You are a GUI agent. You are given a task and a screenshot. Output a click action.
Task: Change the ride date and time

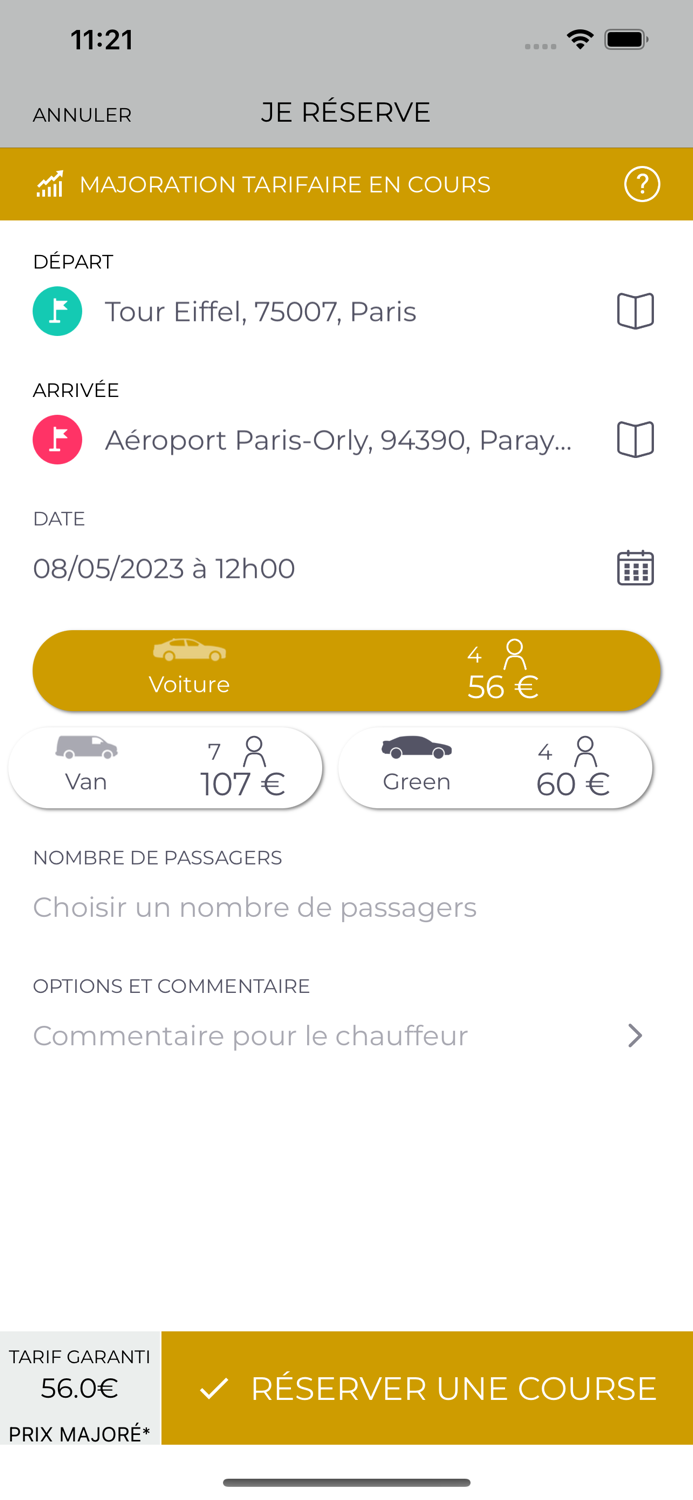tap(164, 569)
